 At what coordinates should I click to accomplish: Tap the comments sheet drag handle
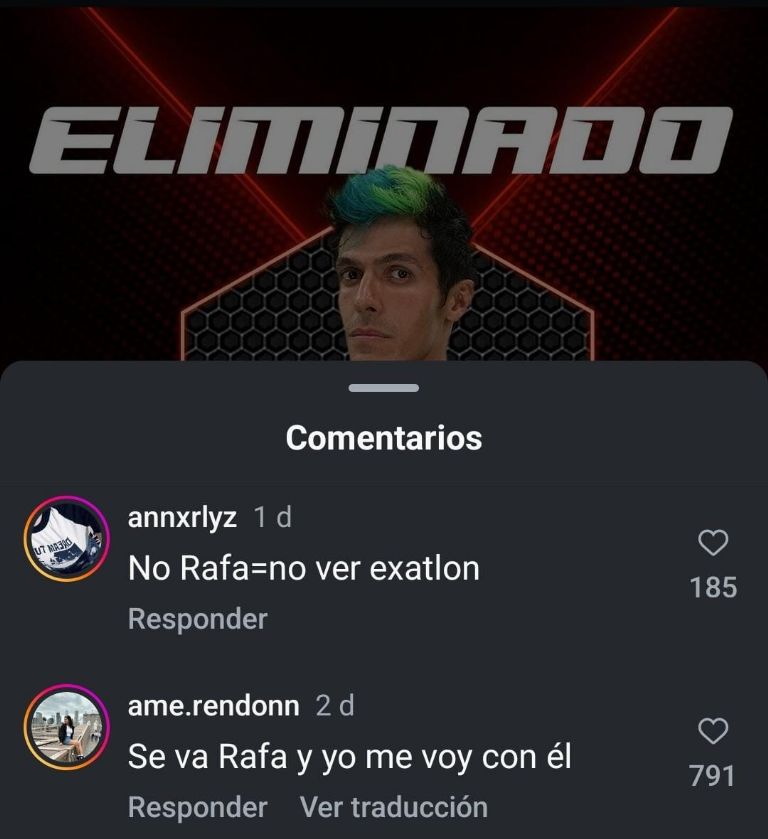384,388
